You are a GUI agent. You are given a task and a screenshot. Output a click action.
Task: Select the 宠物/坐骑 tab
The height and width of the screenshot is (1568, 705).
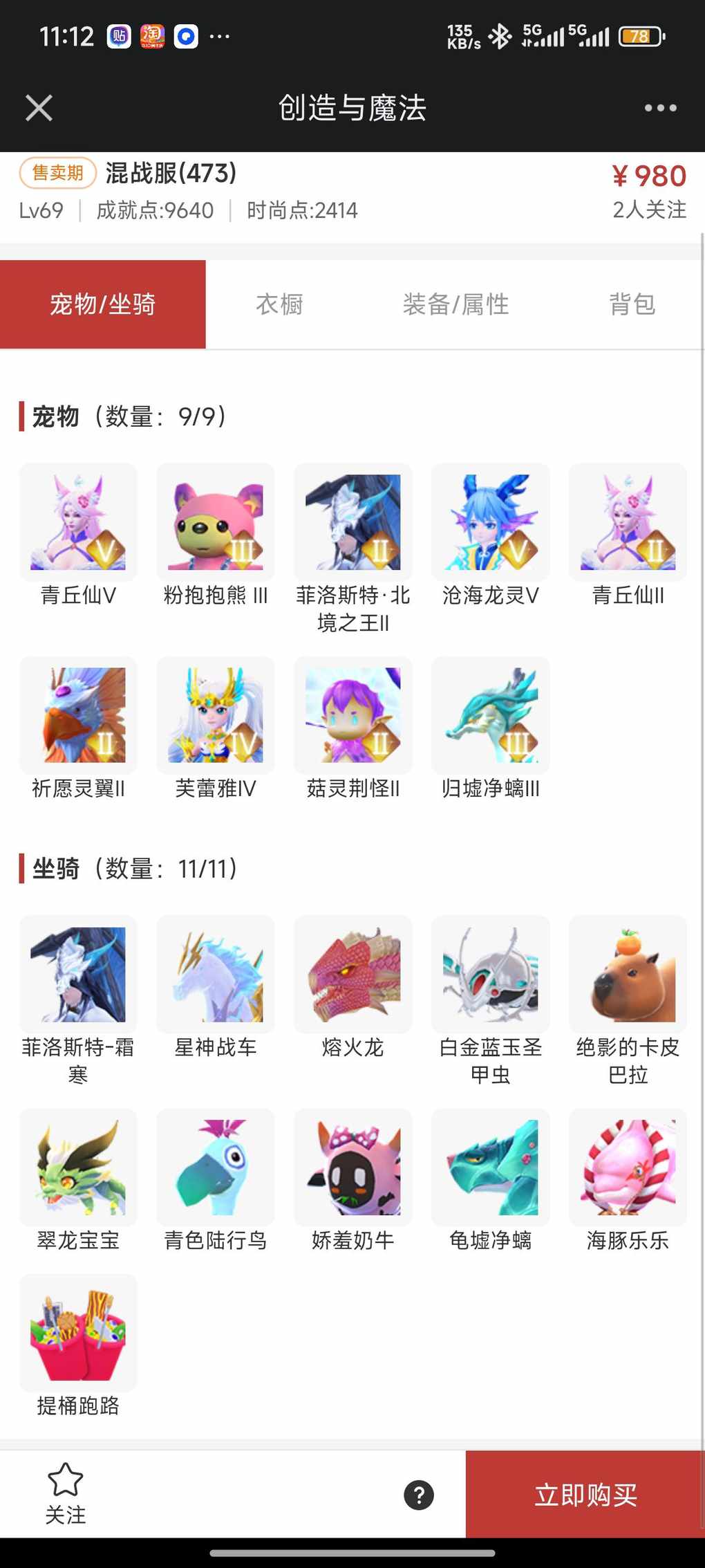click(103, 304)
